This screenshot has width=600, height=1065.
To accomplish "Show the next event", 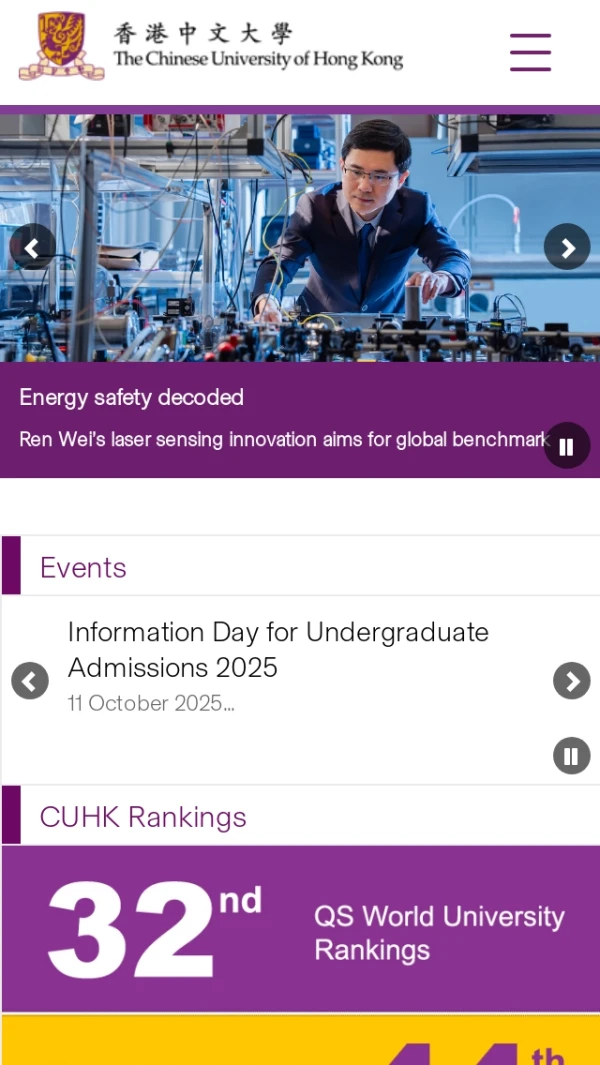I will pos(571,681).
